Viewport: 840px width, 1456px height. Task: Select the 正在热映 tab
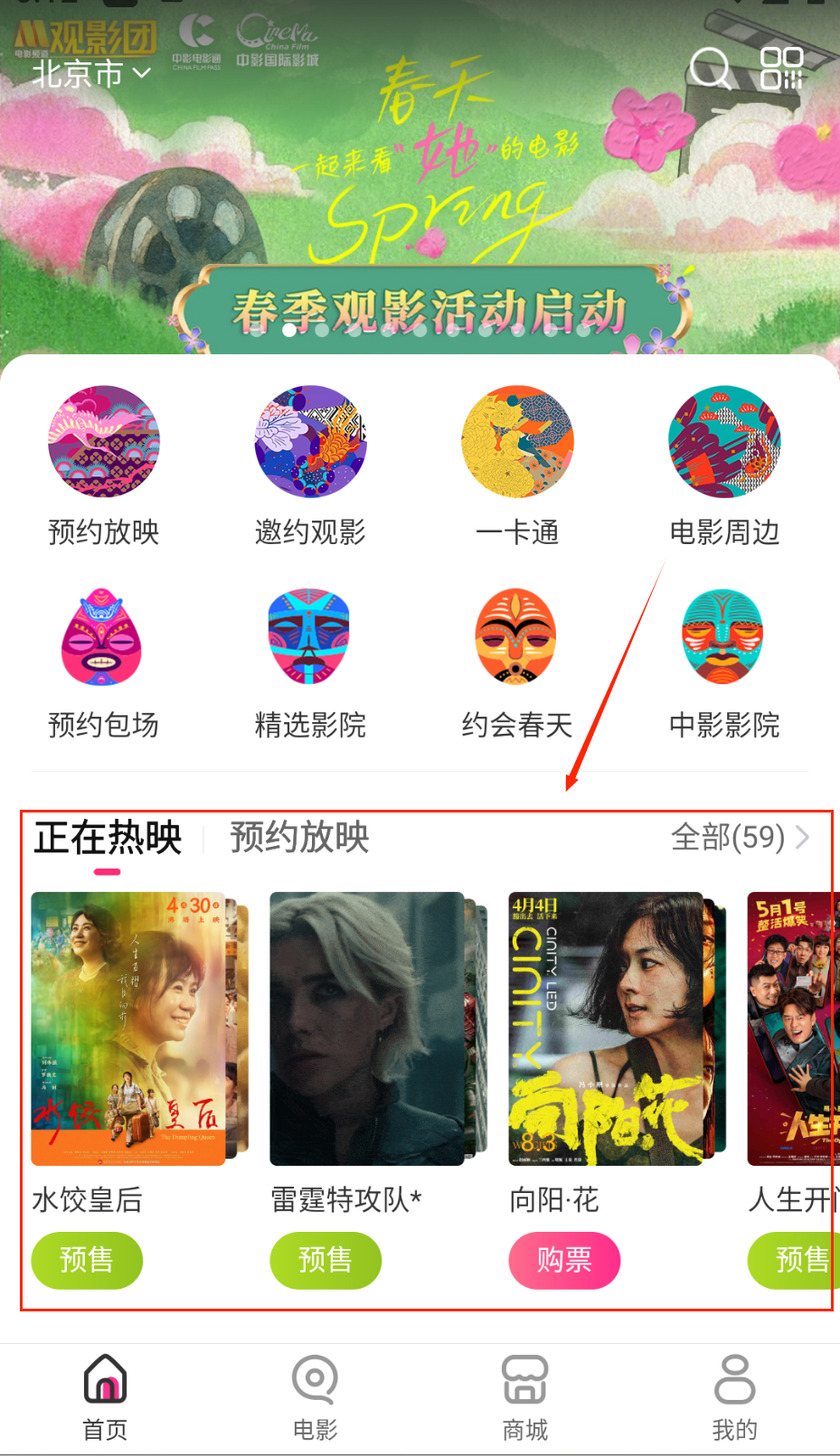click(107, 838)
